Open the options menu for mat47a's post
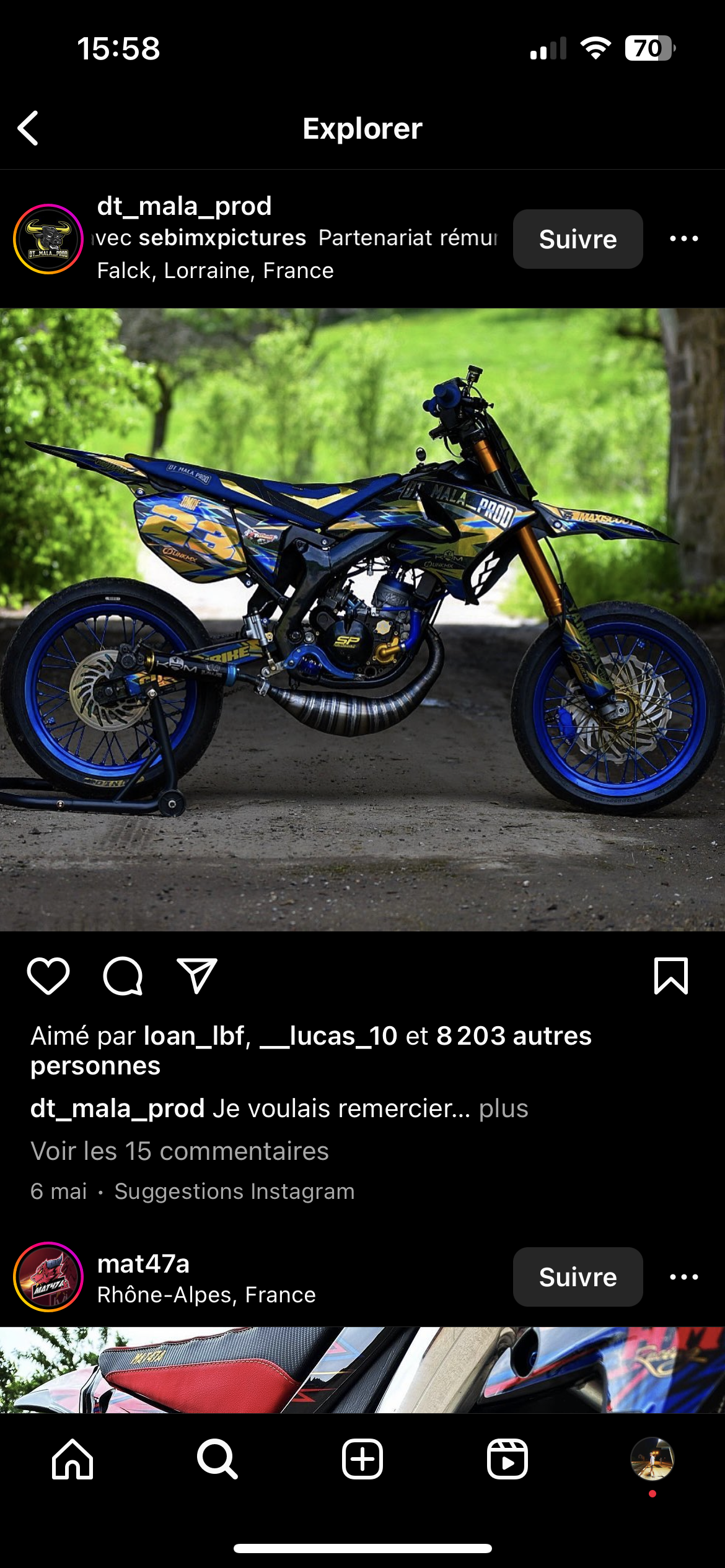This screenshot has height=1568, width=725. pos(684,1277)
